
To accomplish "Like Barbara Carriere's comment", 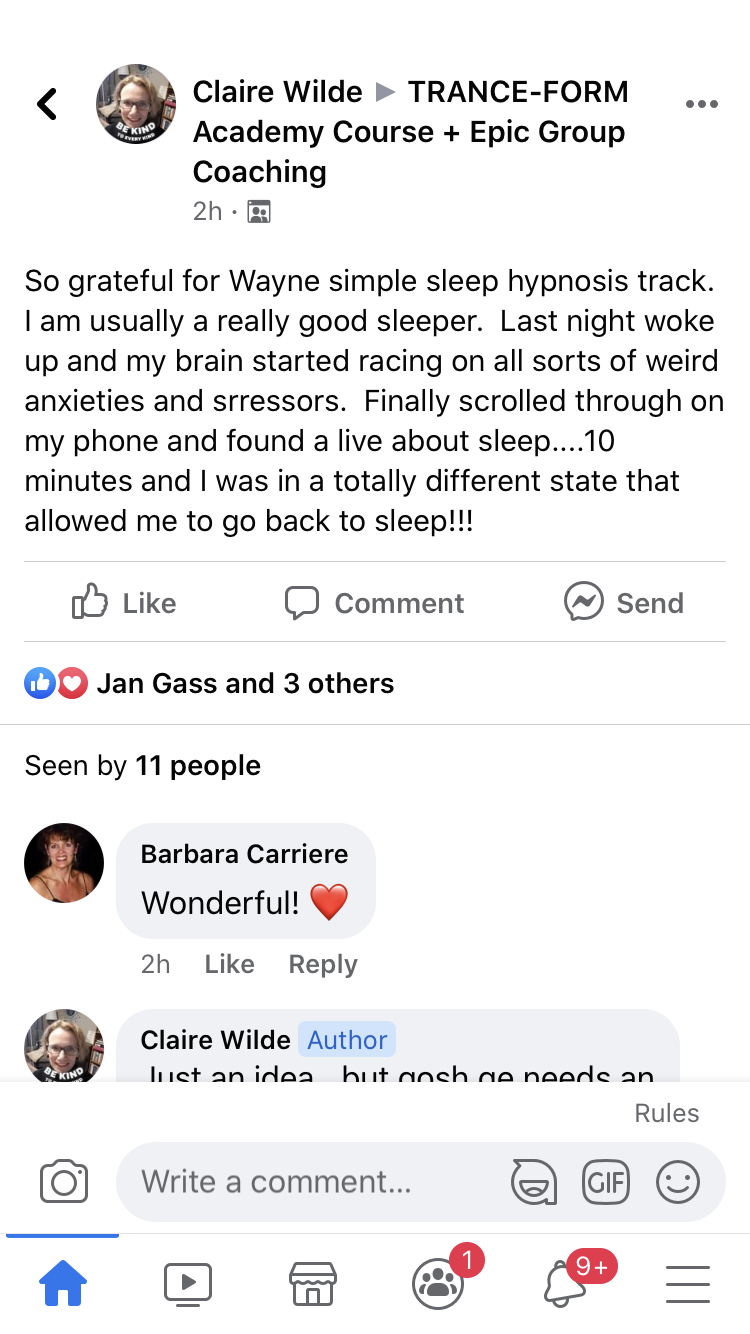I will coord(229,964).
